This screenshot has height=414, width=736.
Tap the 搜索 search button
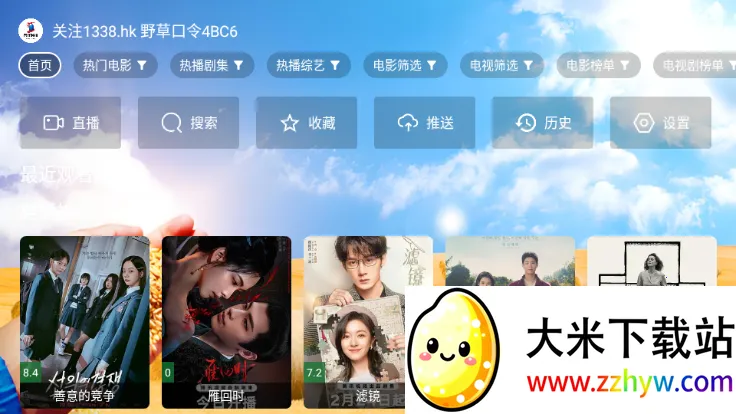(189, 123)
